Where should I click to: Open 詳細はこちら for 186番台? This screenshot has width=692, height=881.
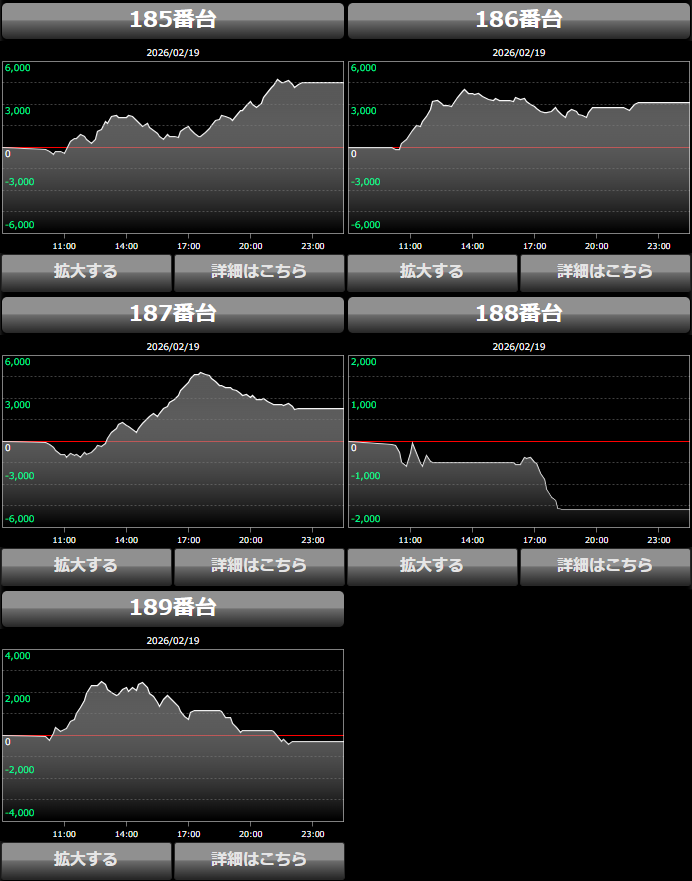tap(605, 272)
